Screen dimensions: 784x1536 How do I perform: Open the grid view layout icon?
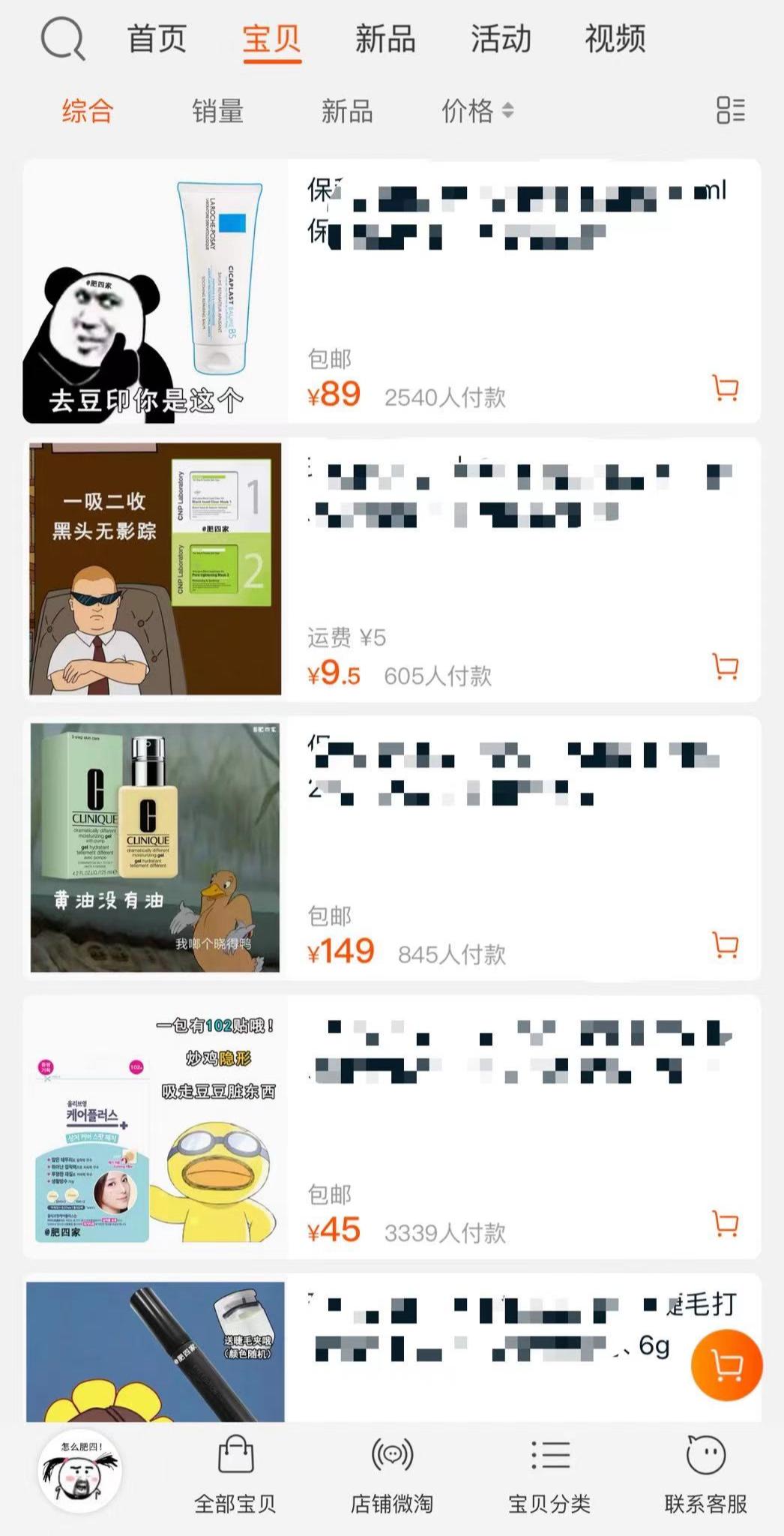(x=731, y=111)
